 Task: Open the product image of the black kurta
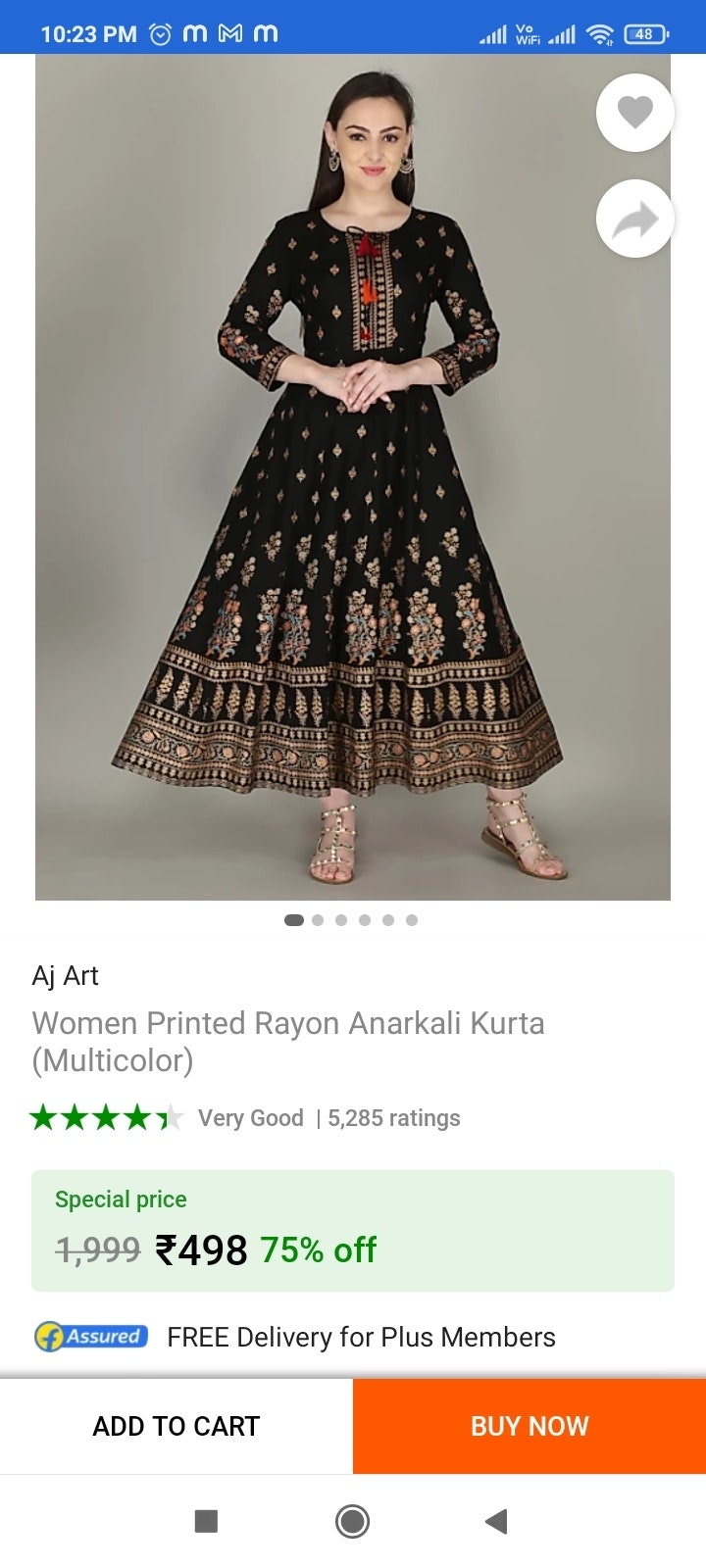[352, 477]
